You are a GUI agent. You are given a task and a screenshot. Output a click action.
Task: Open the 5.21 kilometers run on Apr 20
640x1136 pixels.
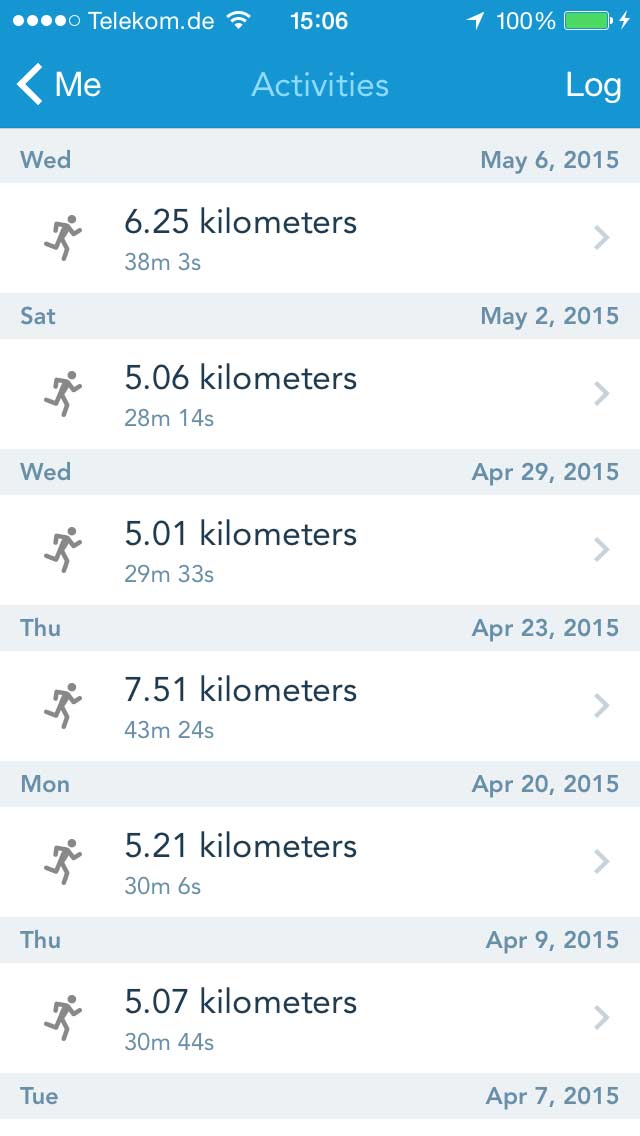[320, 862]
